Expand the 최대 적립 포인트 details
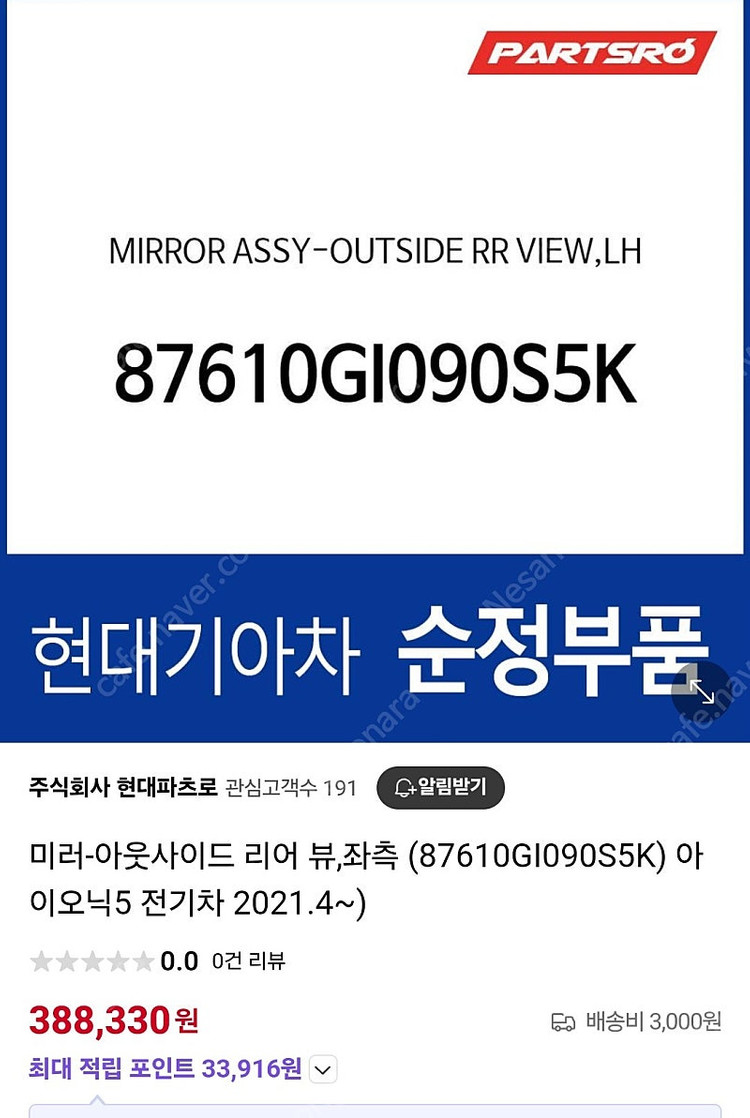 click(x=323, y=1070)
